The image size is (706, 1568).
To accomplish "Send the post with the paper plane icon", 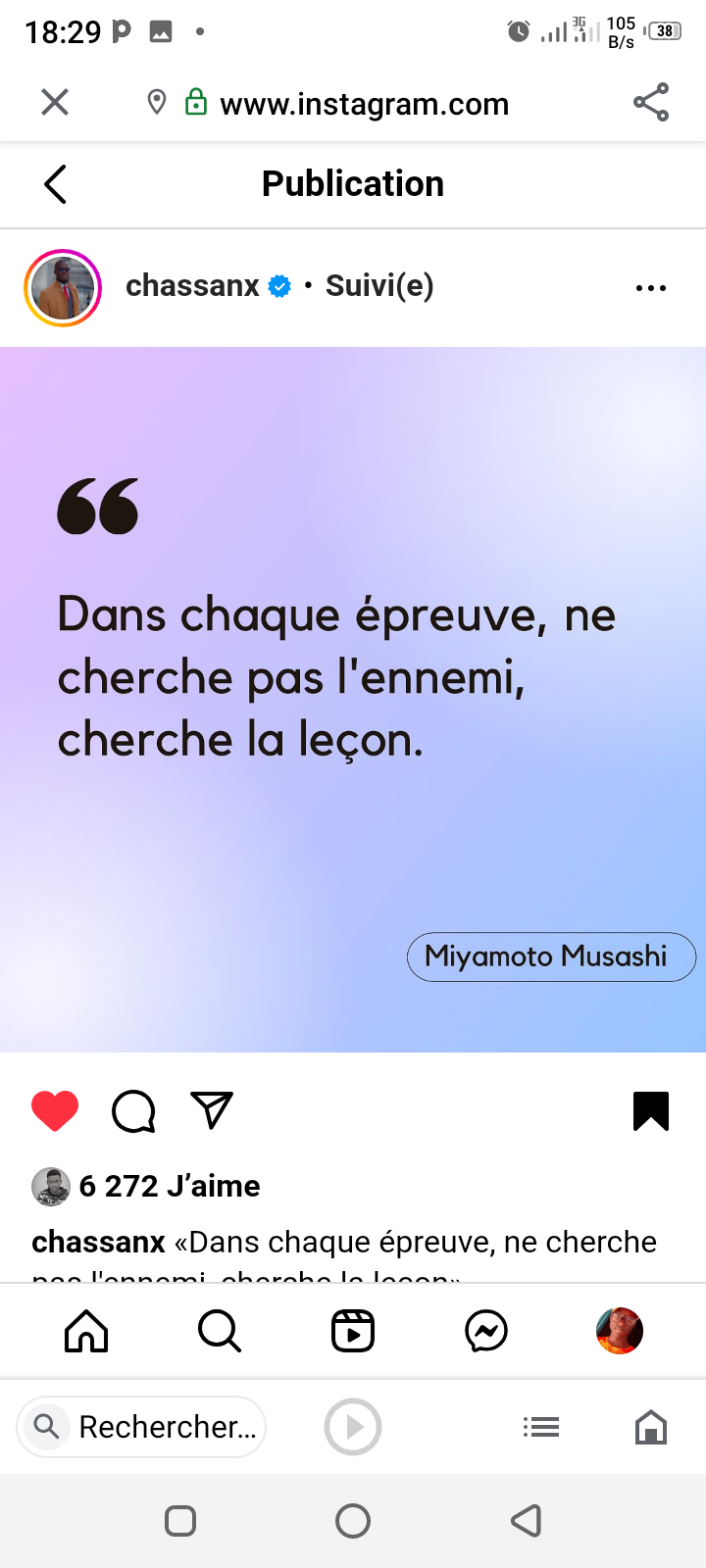I will pyautogui.click(x=212, y=1110).
